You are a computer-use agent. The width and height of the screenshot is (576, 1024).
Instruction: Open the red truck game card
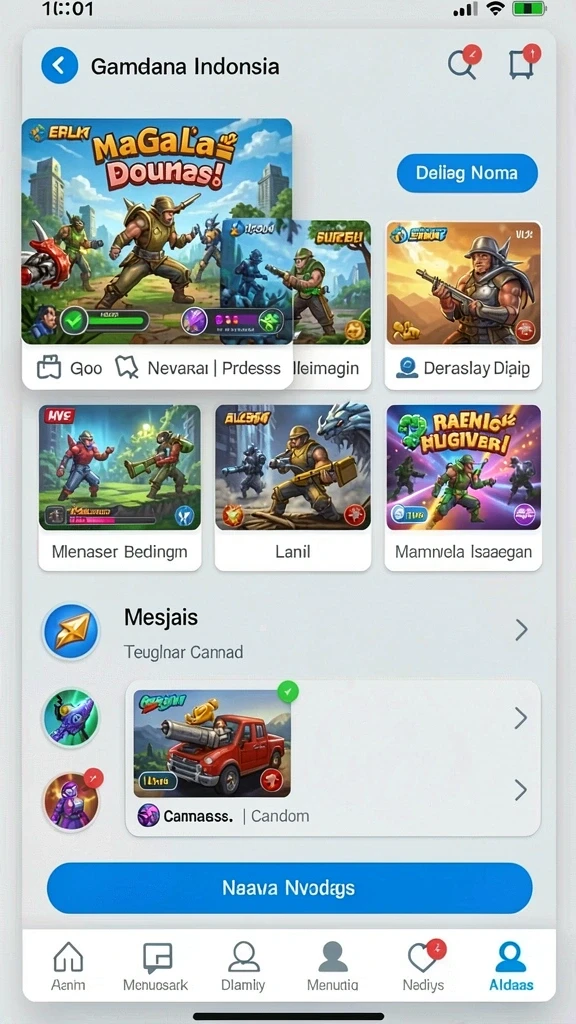point(212,743)
